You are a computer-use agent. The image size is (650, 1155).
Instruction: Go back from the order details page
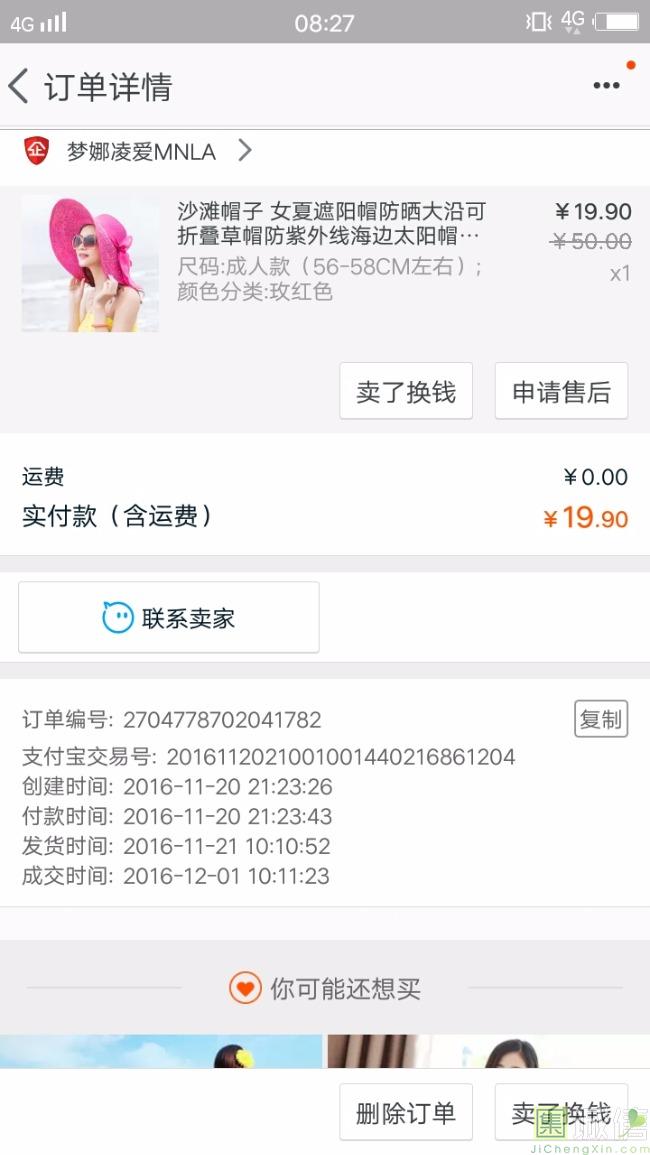click(x=19, y=86)
